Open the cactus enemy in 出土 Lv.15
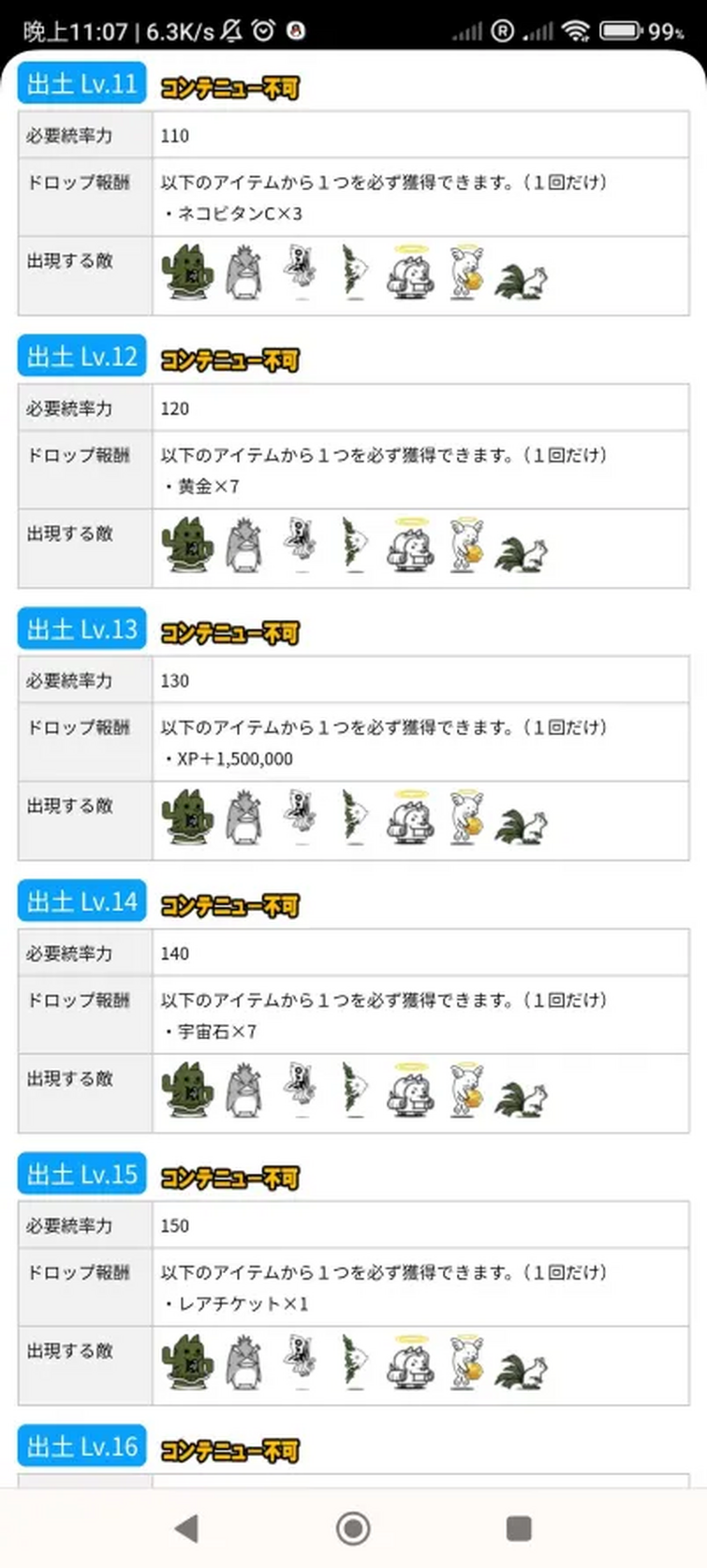The image size is (707, 1568). click(x=188, y=1362)
